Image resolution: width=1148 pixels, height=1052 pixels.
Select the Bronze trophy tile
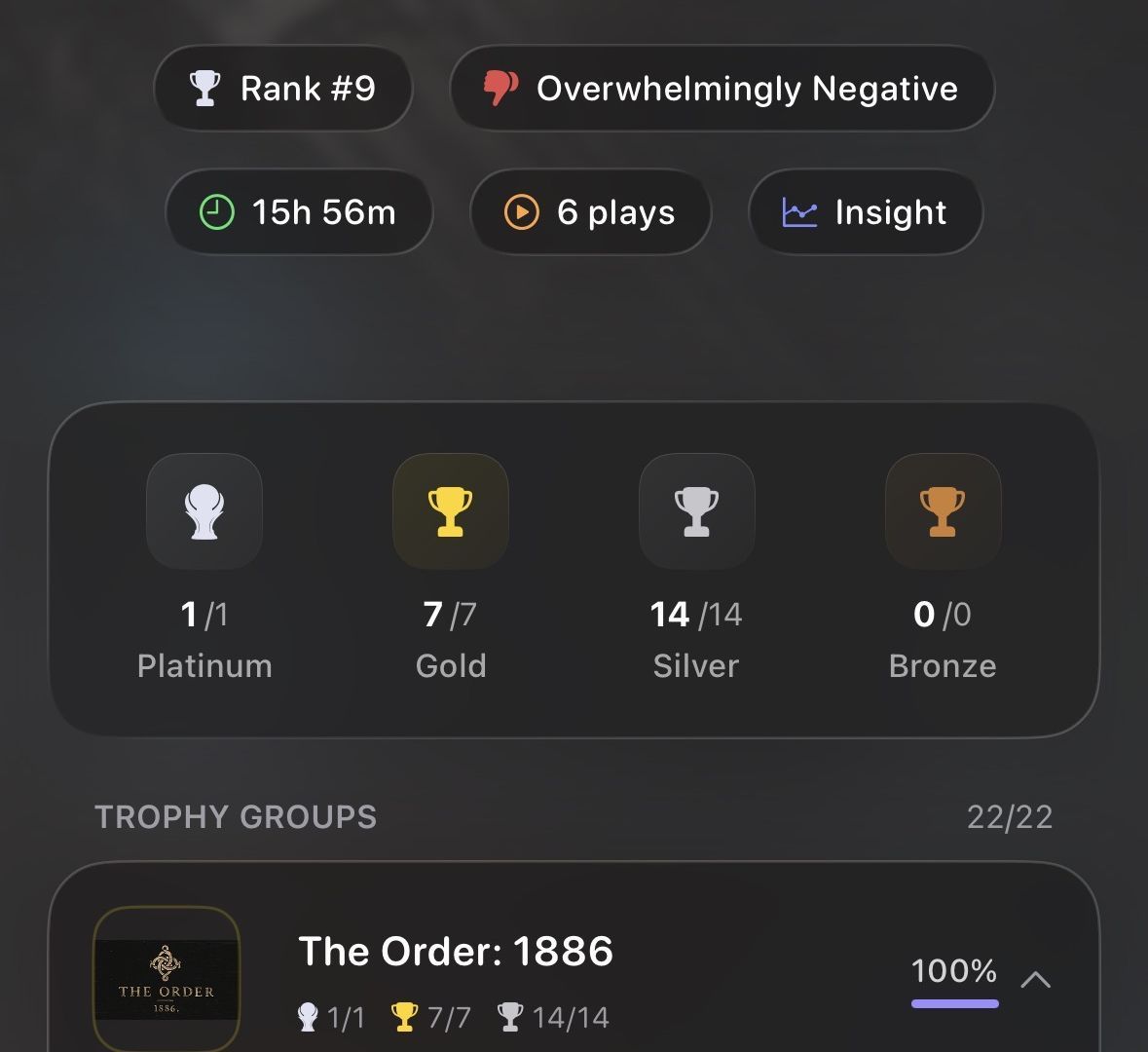coord(943,511)
